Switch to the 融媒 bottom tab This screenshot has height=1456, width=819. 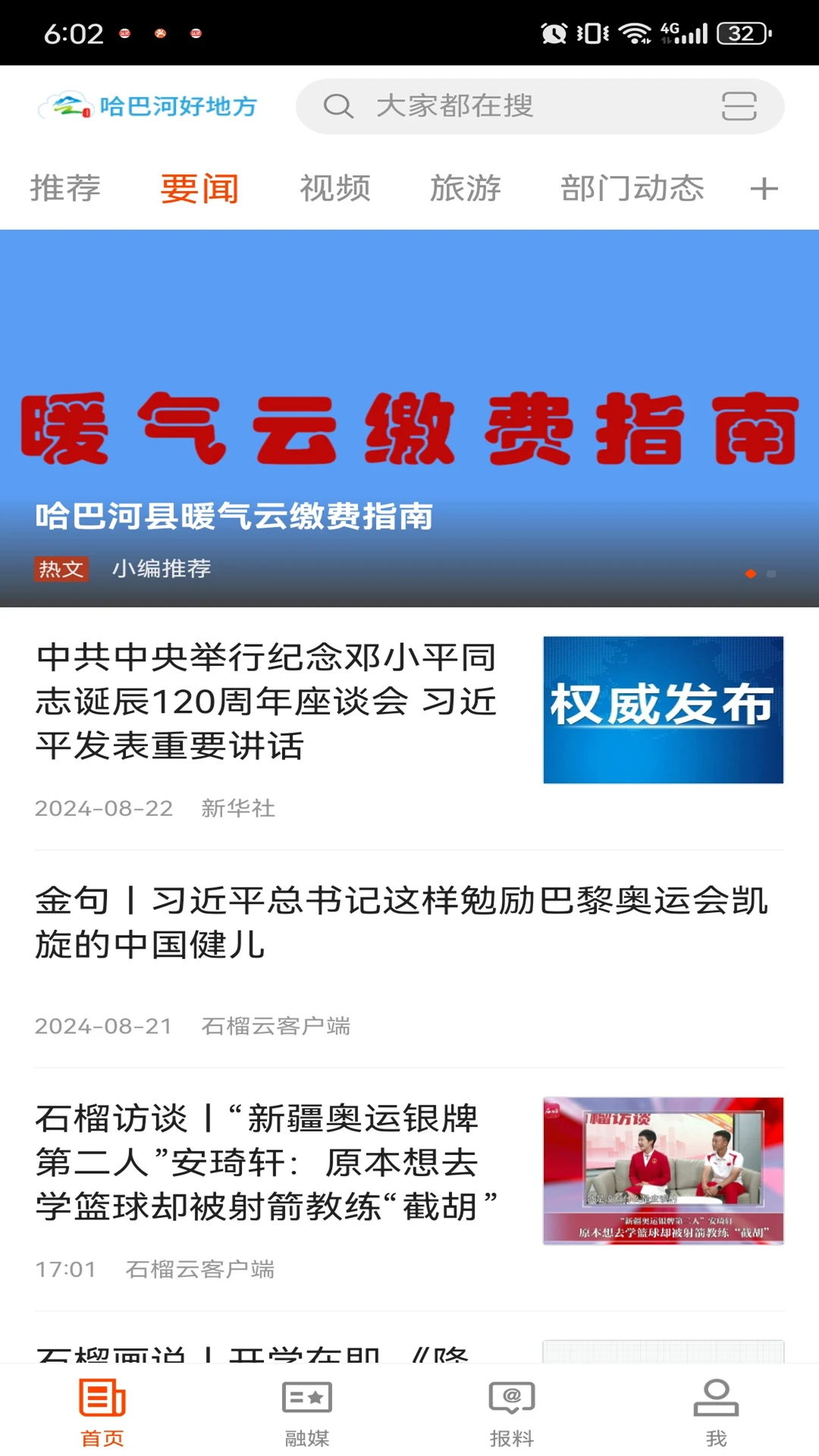[x=307, y=1412]
